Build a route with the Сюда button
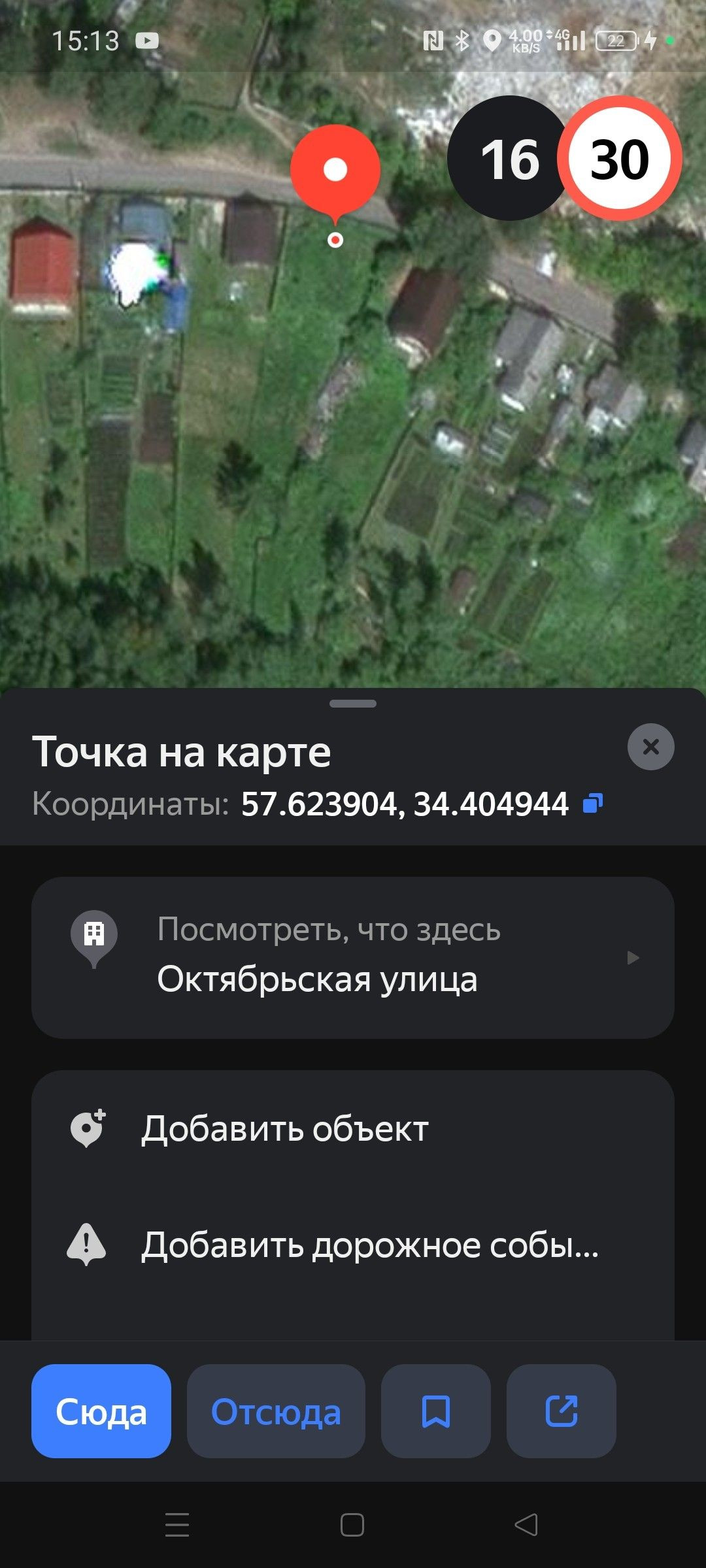This screenshot has width=706, height=1568. (101, 1411)
